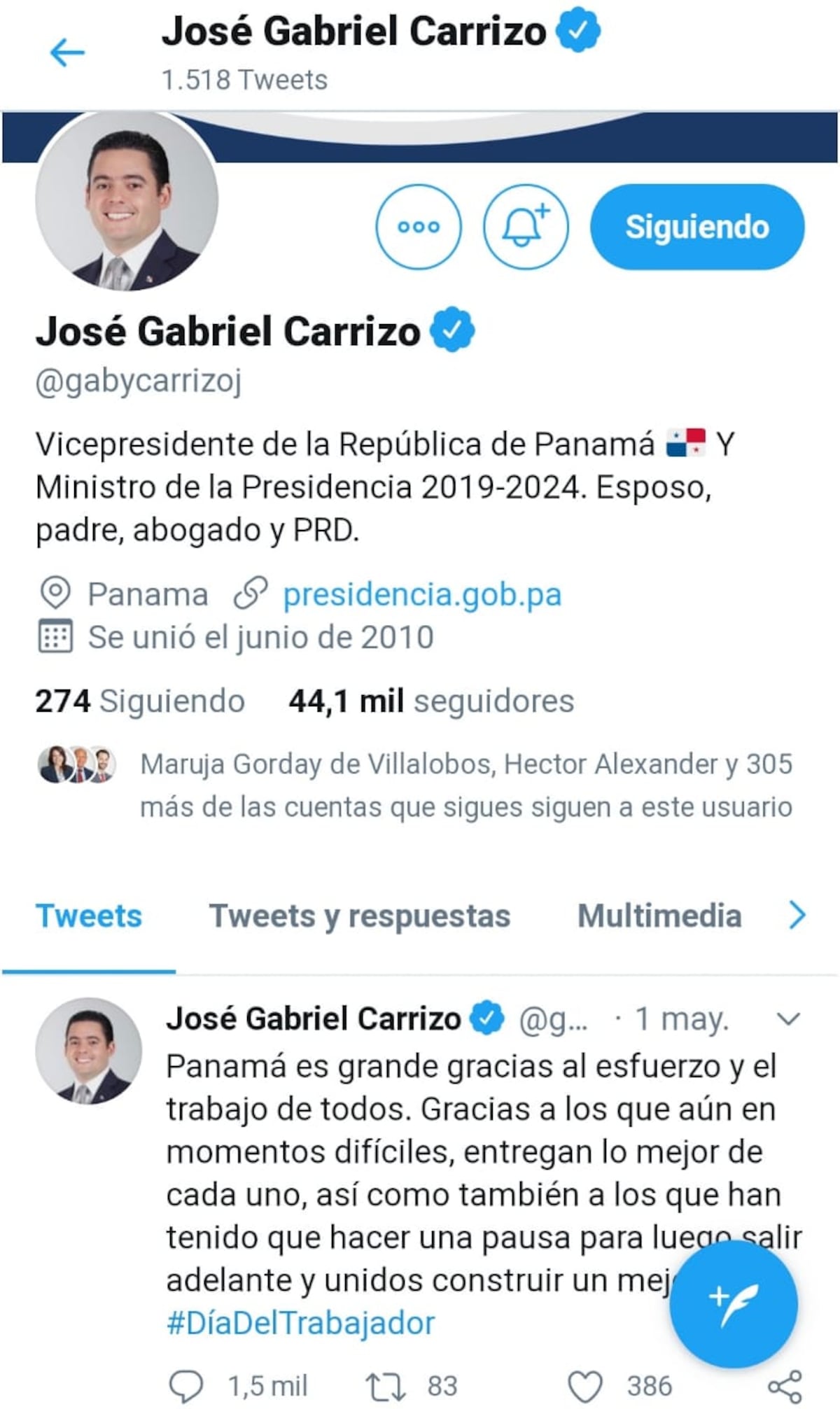
Task: Click the mutual followers avatars group
Action: tap(77, 764)
